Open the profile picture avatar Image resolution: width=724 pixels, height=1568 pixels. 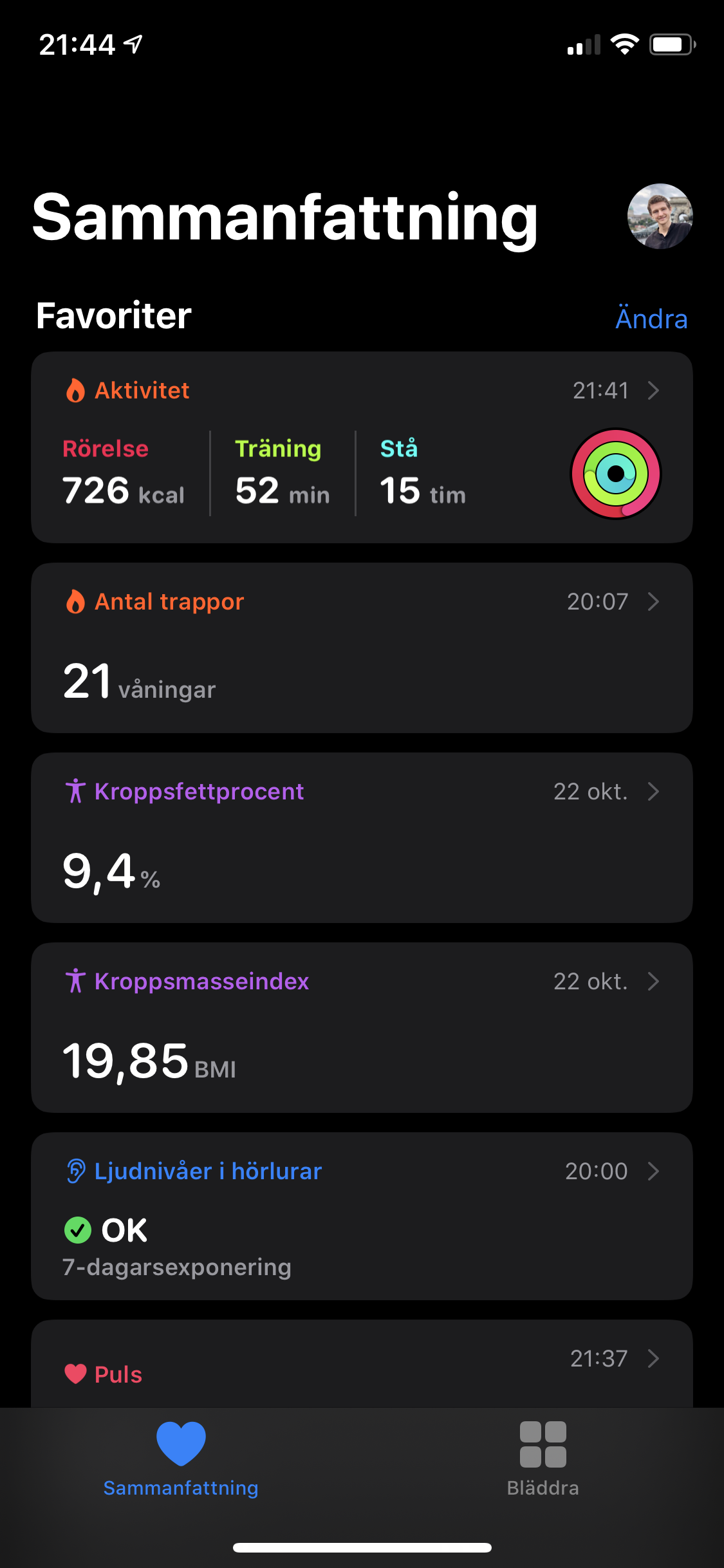click(x=660, y=216)
